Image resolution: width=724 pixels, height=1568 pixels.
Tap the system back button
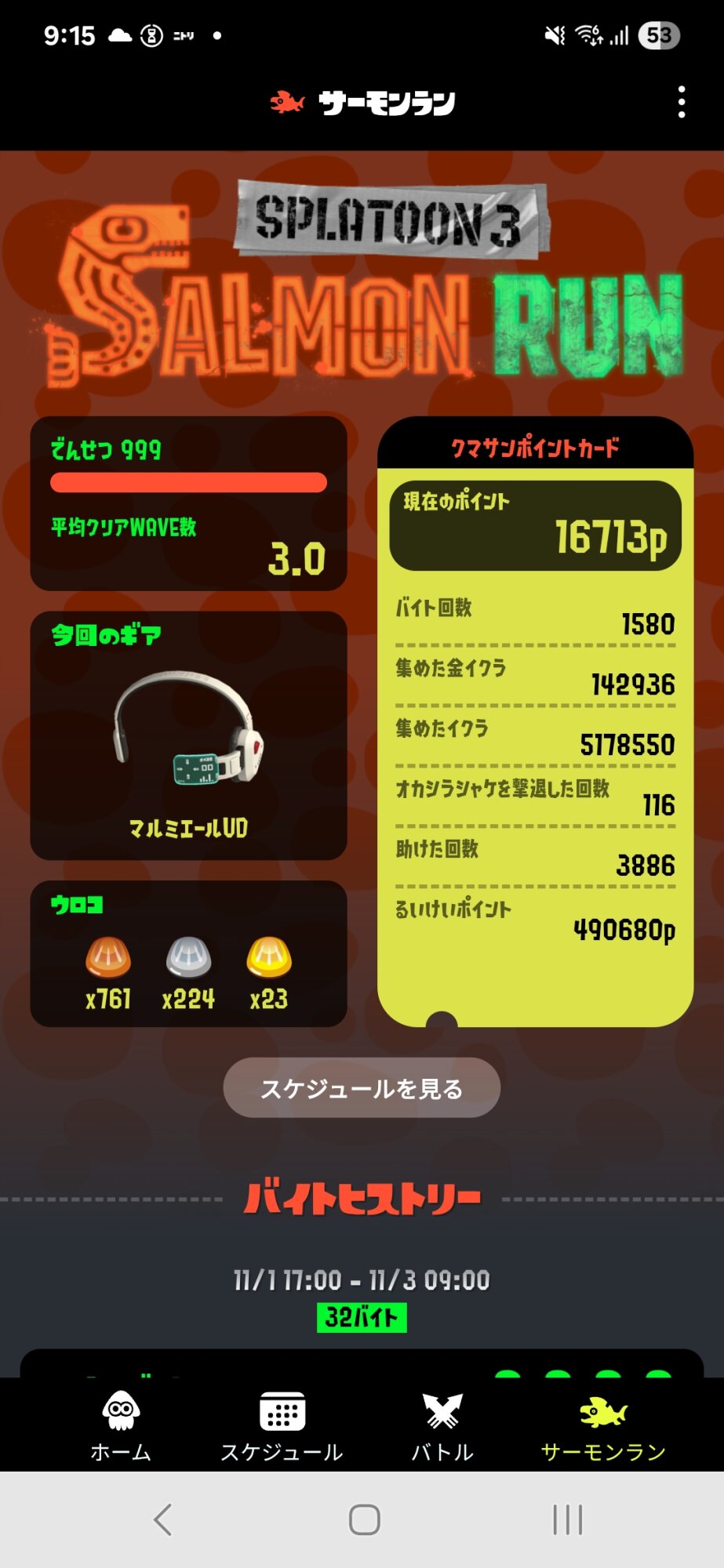point(163,1519)
